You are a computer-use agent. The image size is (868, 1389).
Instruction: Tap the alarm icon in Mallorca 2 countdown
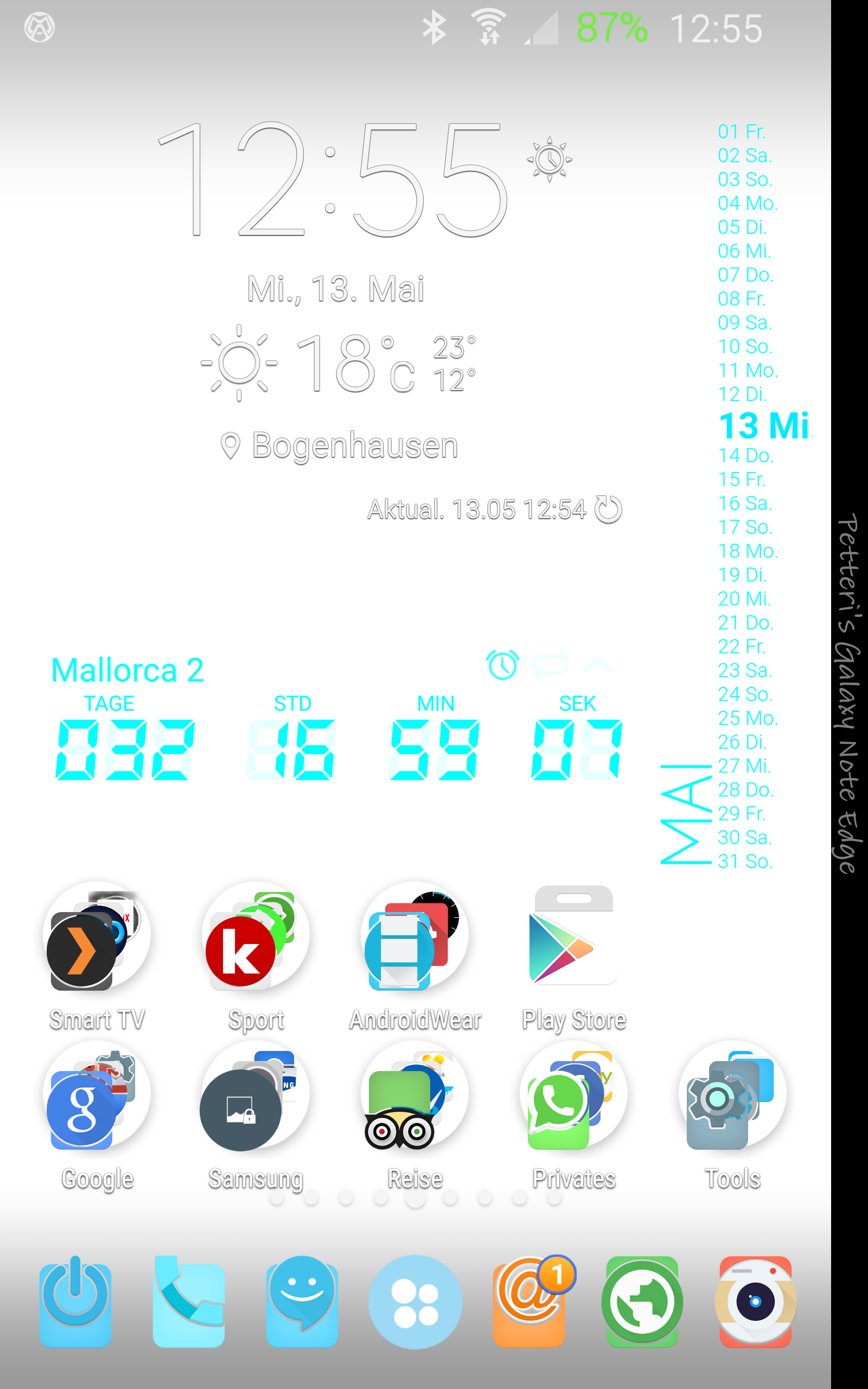click(503, 665)
